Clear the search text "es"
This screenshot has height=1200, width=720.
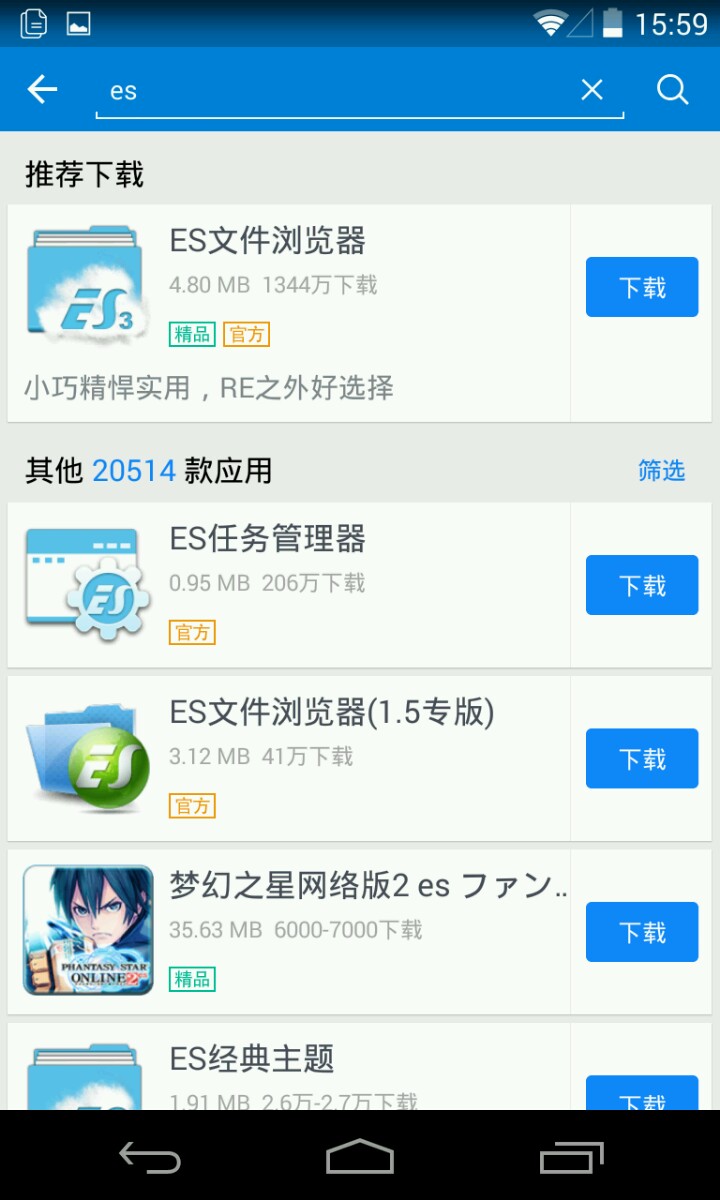(592, 90)
